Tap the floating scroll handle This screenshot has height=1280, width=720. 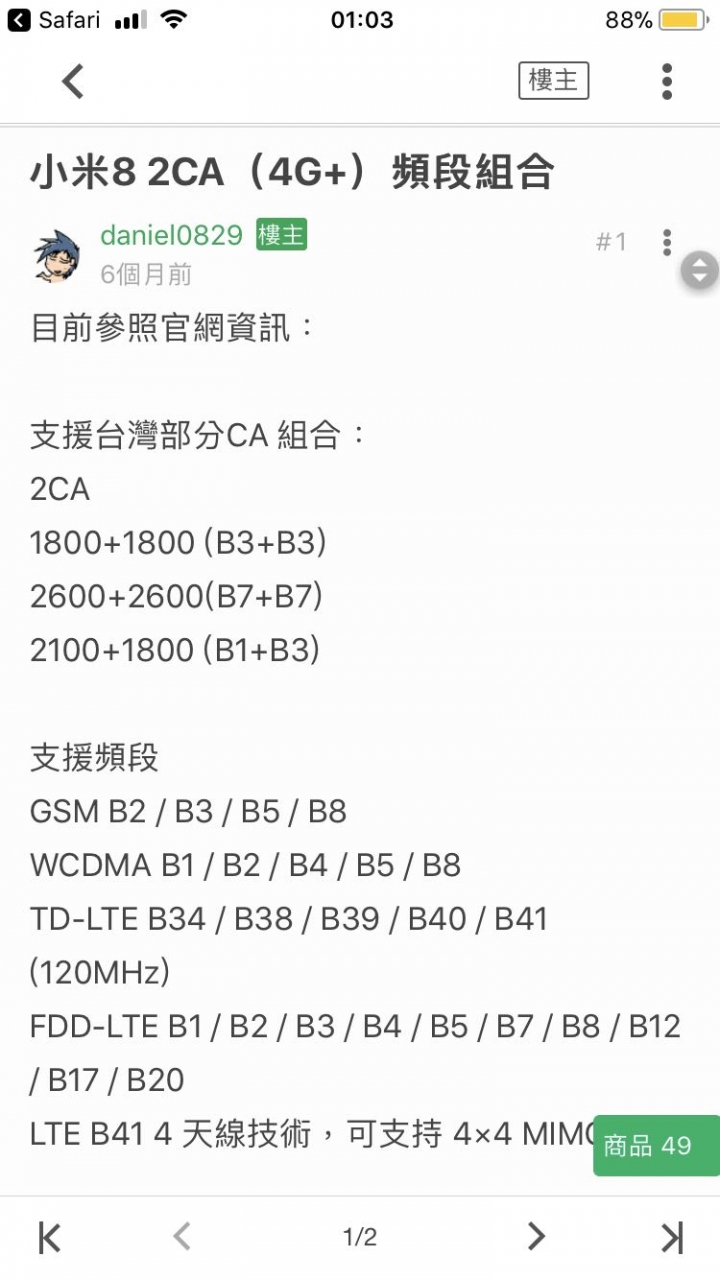(x=699, y=270)
